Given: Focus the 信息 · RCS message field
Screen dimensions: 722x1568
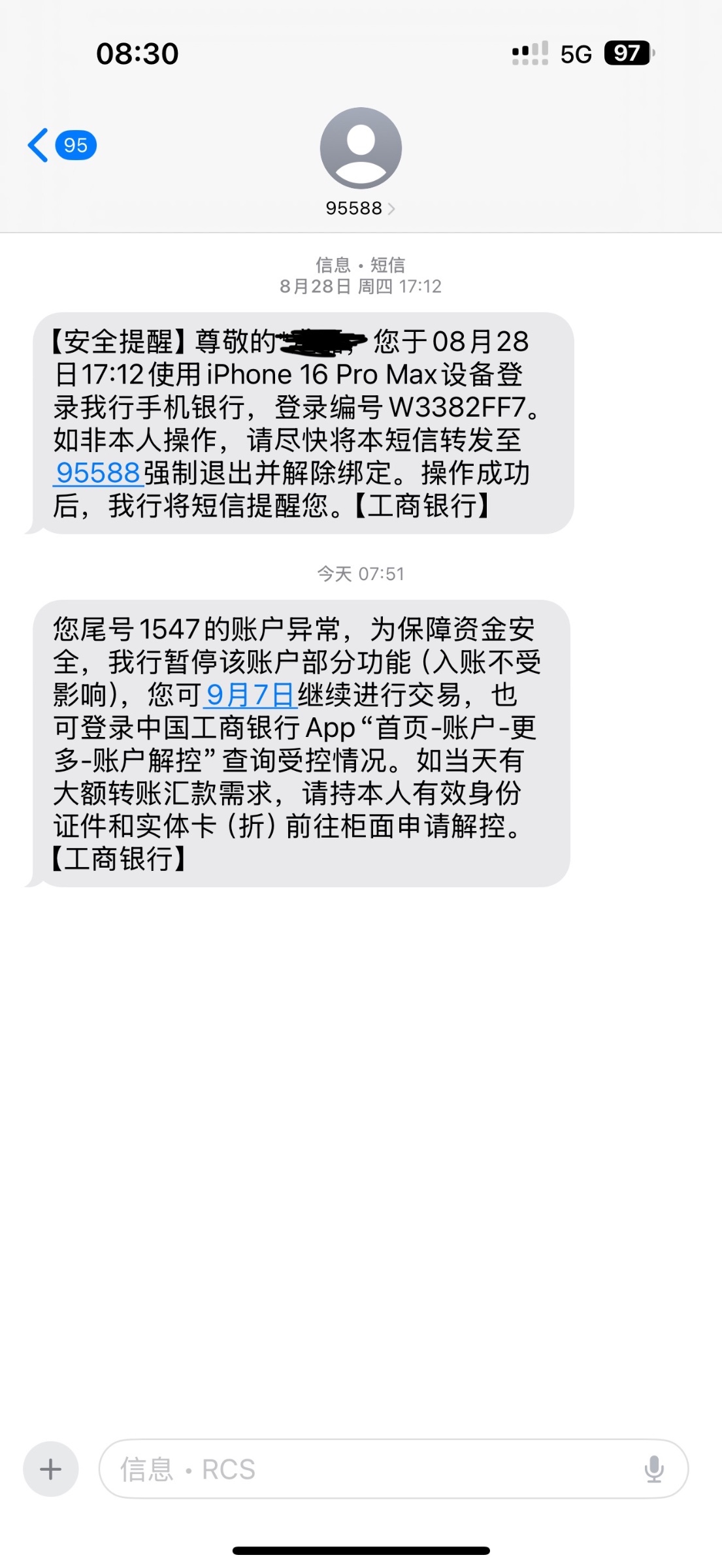Looking at the screenshot, I should click(x=366, y=1469).
